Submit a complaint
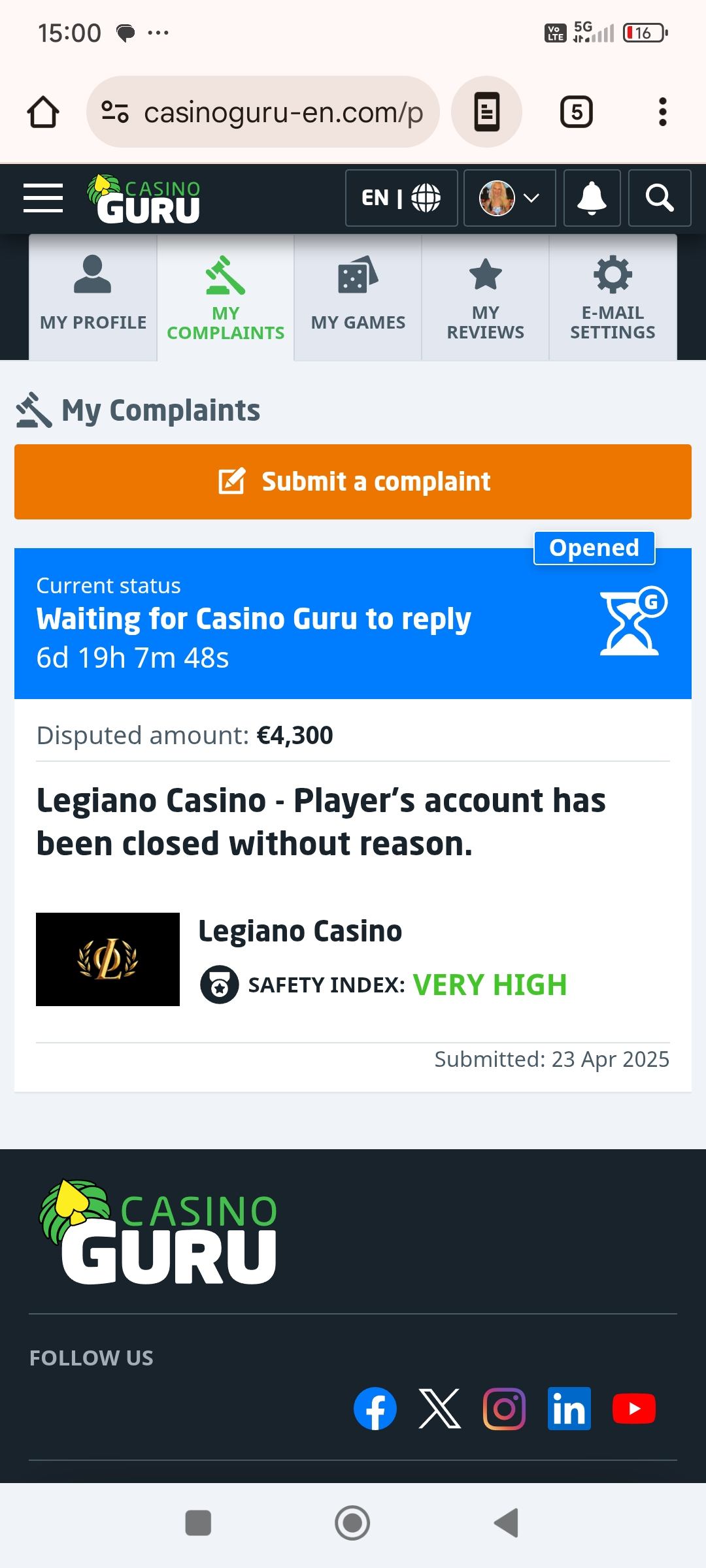The height and width of the screenshot is (1568, 706). coord(353,482)
